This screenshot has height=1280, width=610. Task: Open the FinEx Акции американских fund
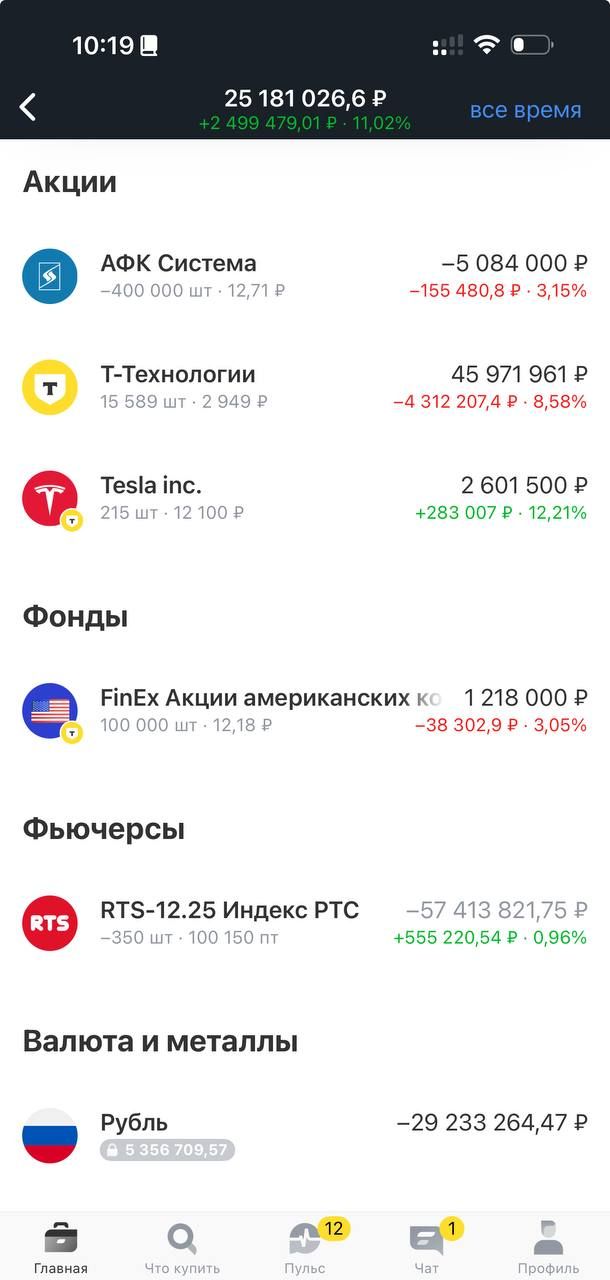(304, 710)
